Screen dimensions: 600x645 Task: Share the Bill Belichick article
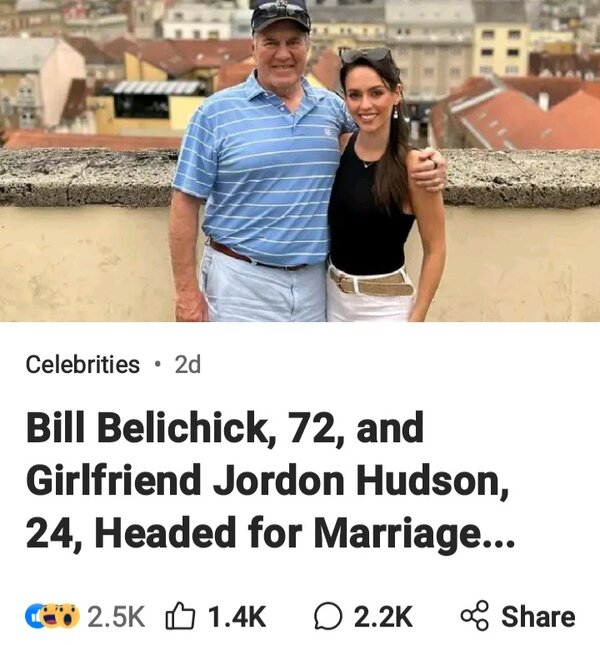coord(518,616)
